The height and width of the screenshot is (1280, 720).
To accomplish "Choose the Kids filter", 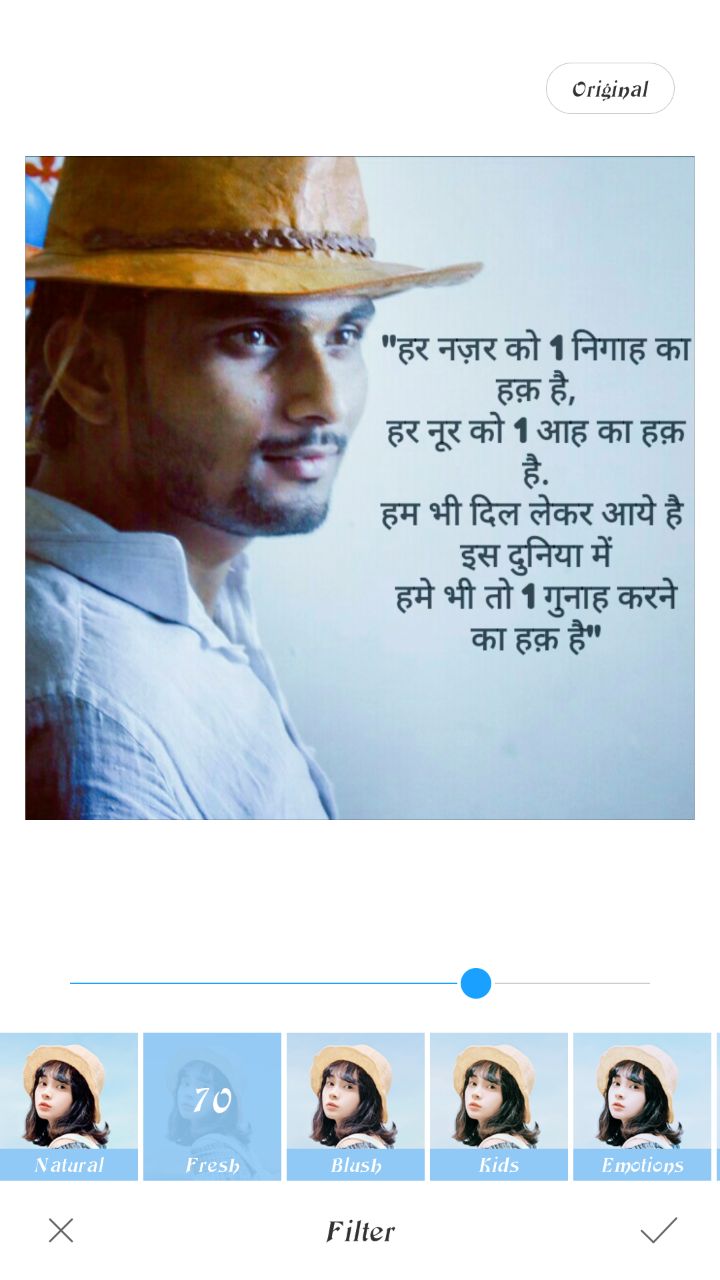I will [499, 1106].
